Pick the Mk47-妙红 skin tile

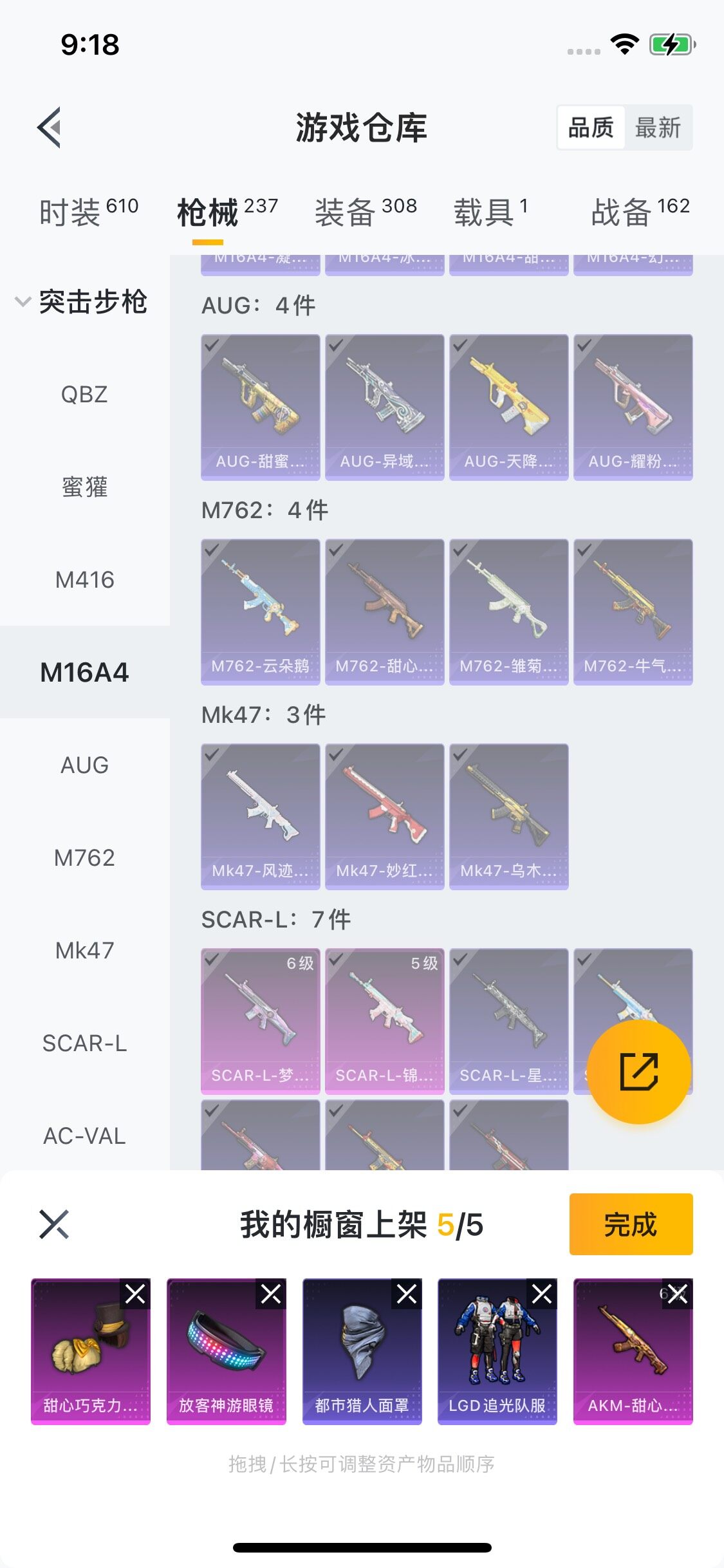(x=384, y=816)
